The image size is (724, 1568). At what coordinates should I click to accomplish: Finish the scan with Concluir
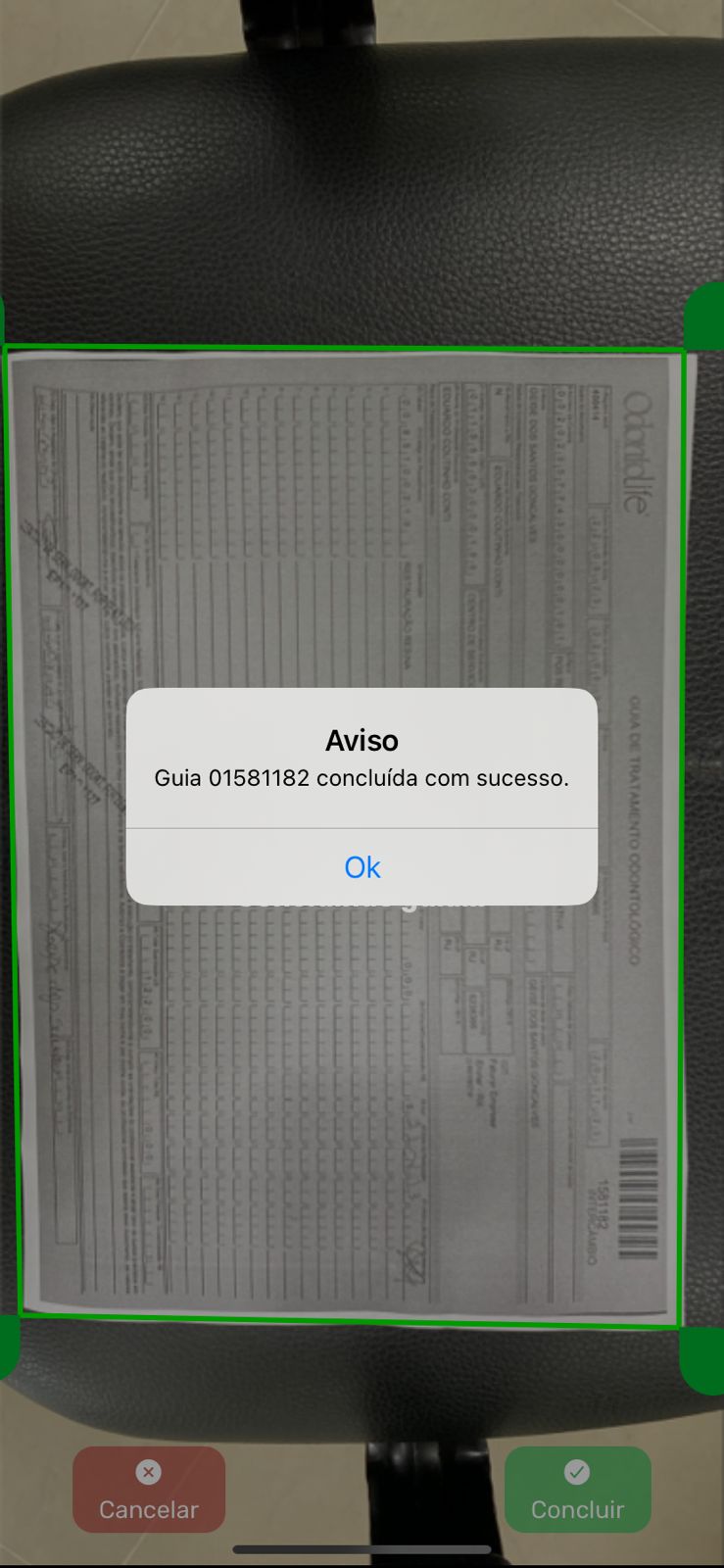(x=577, y=1490)
